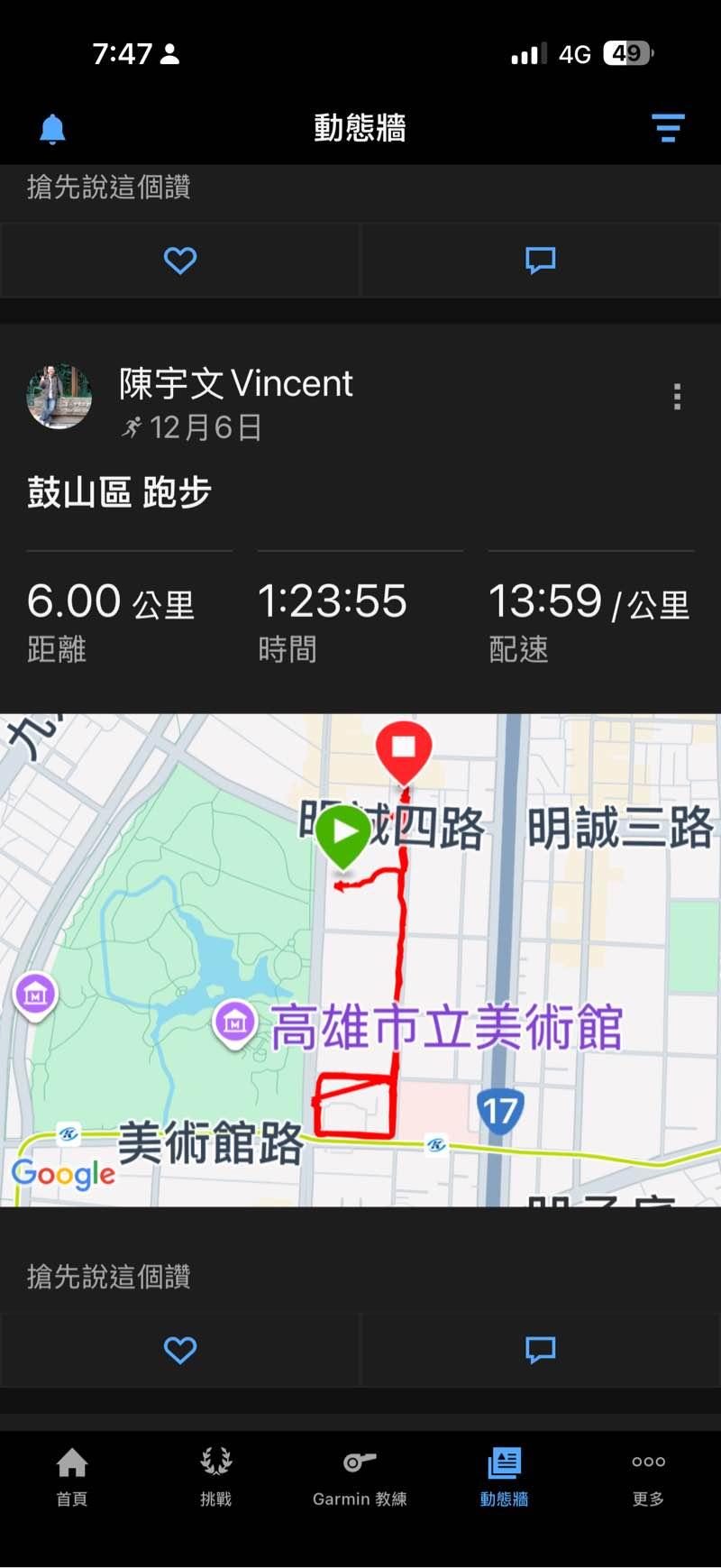
Task: Open more options for 陳宇文 Vincent's post
Action: pyautogui.click(x=677, y=397)
